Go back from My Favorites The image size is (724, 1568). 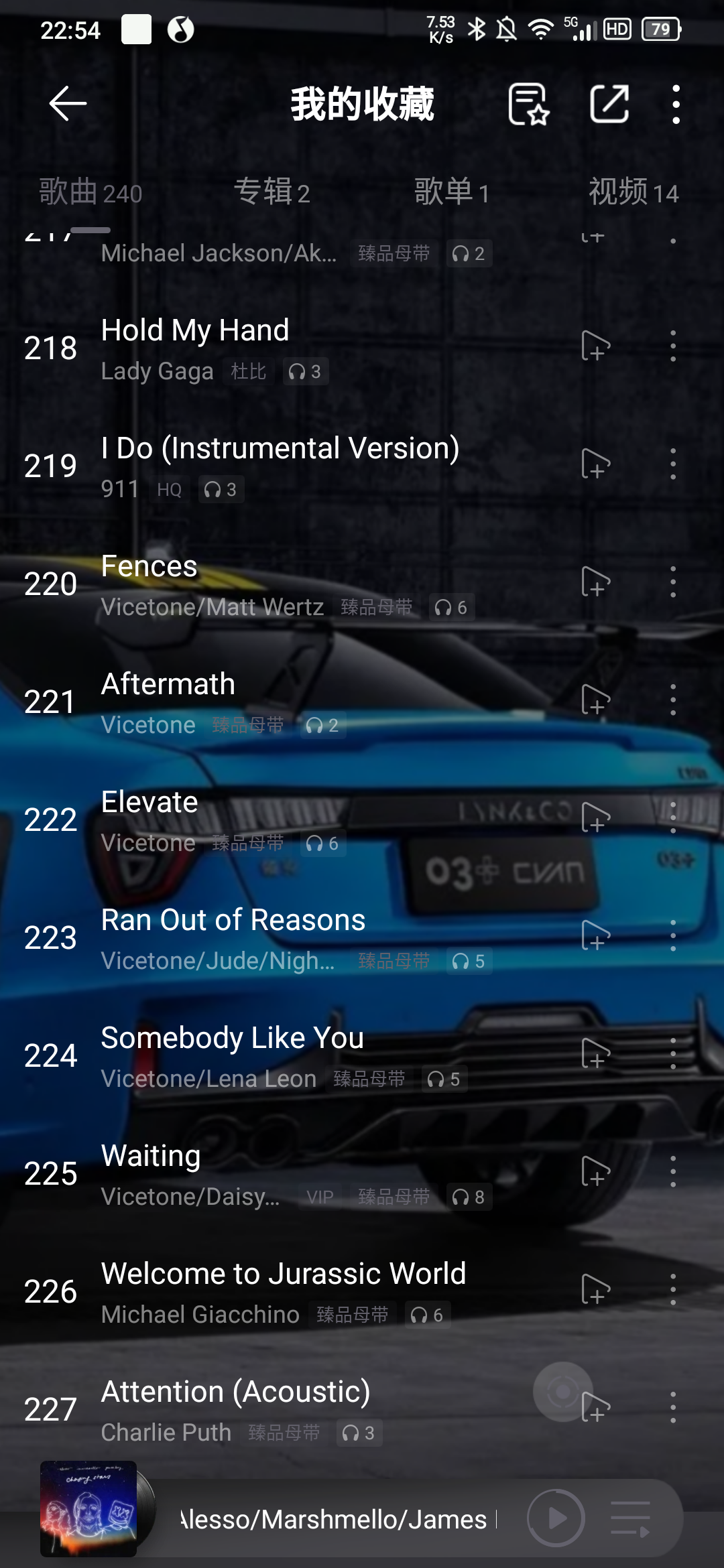pyautogui.click(x=68, y=104)
